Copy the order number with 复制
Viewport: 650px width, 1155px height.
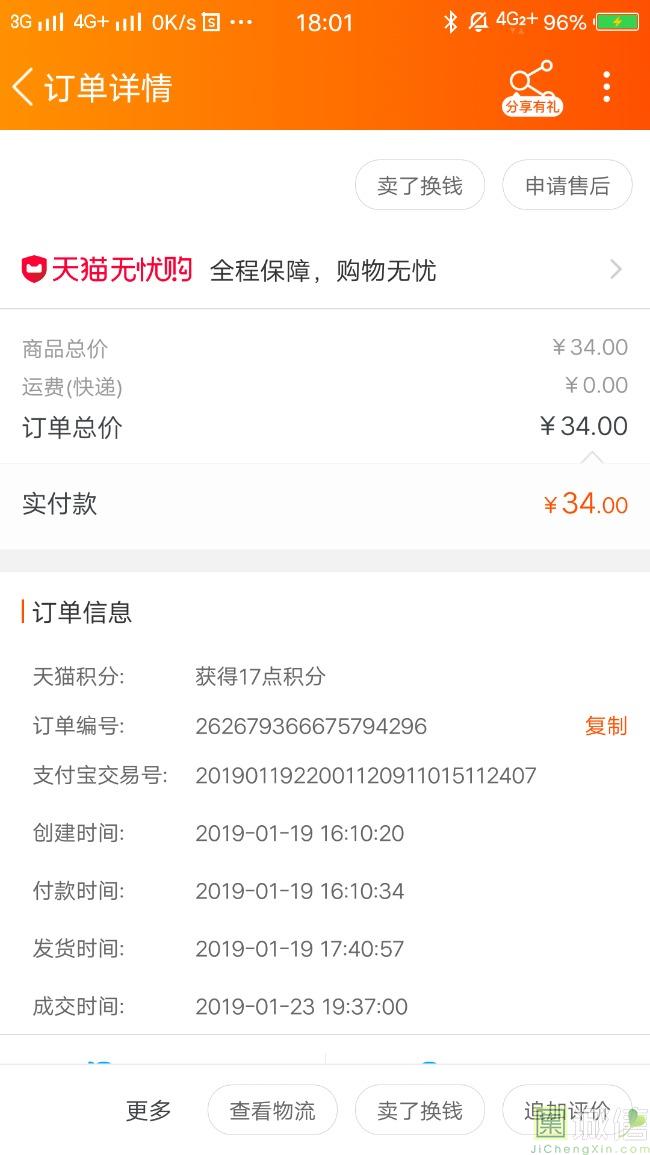[605, 726]
